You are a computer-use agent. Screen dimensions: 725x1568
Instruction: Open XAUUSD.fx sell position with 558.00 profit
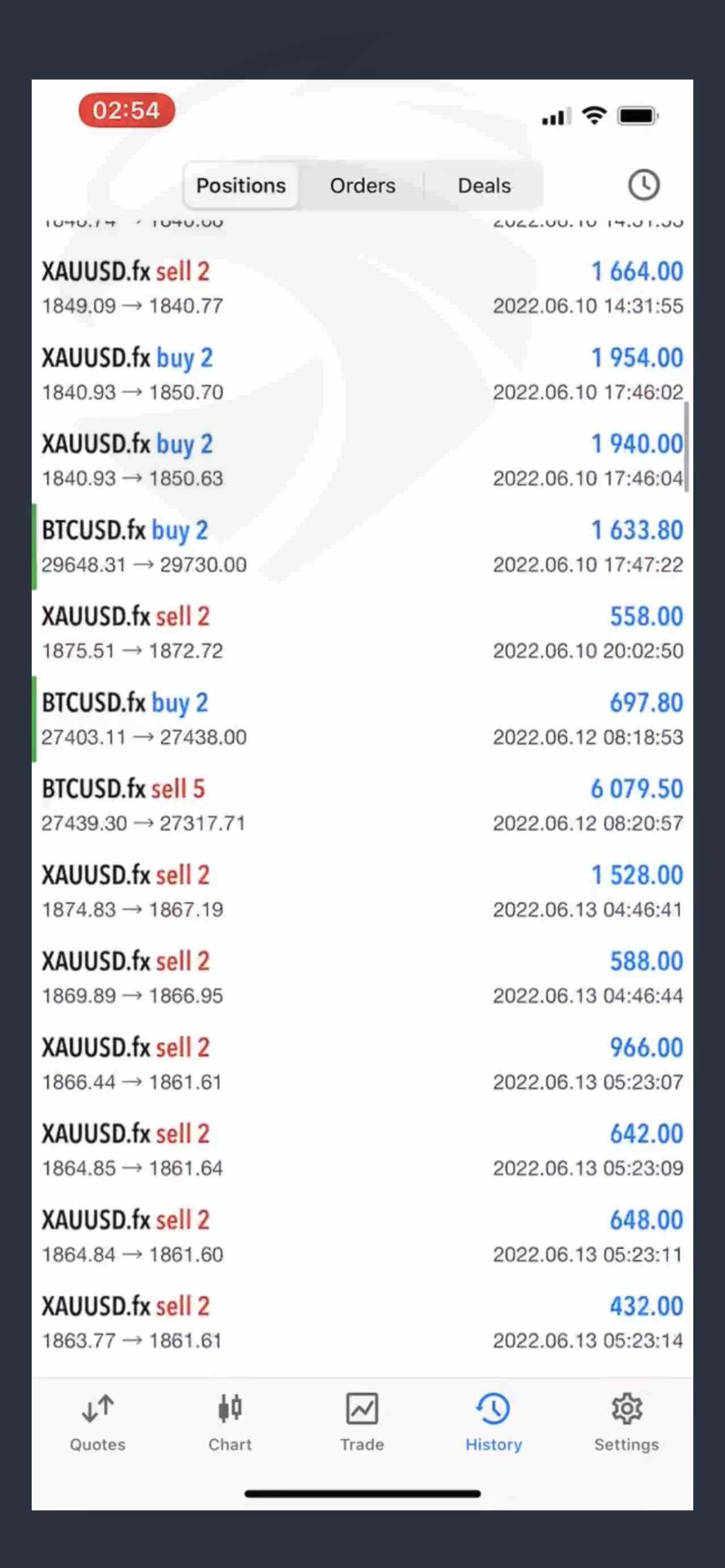[x=362, y=633]
